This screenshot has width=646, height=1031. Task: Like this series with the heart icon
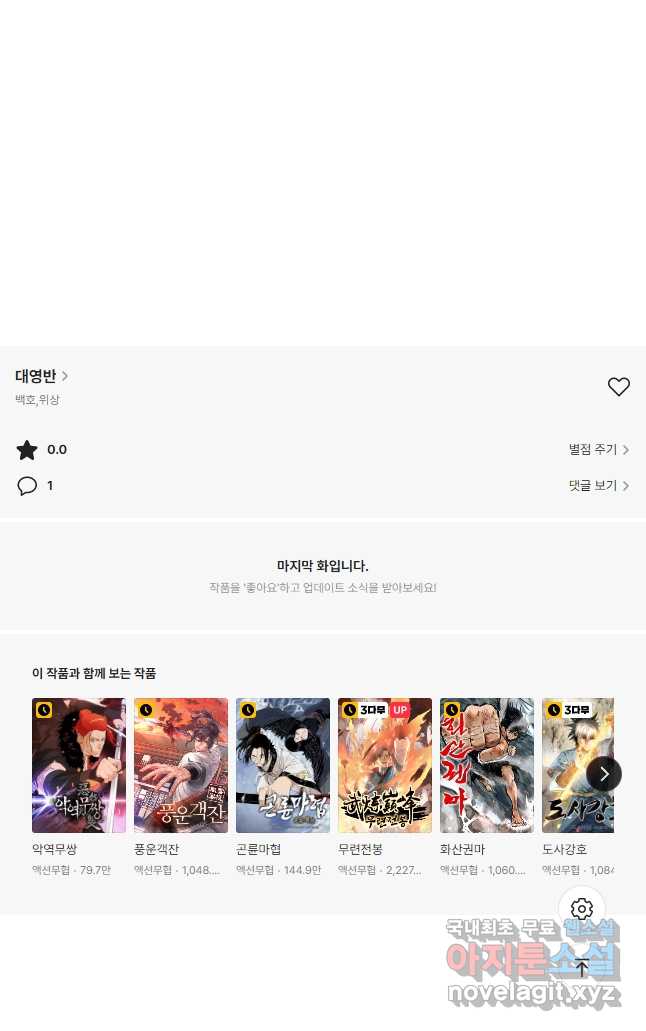click(619, 387)
